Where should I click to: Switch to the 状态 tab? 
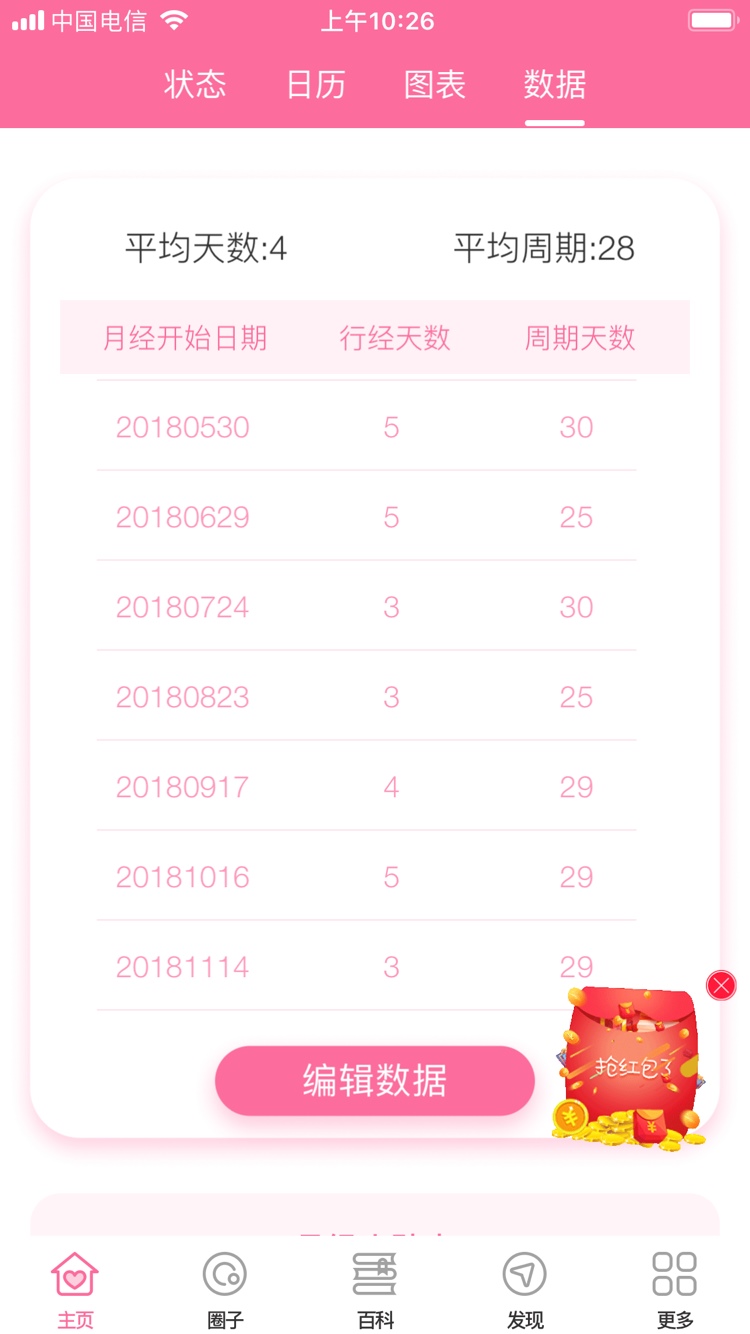click(x=195, y=84)
